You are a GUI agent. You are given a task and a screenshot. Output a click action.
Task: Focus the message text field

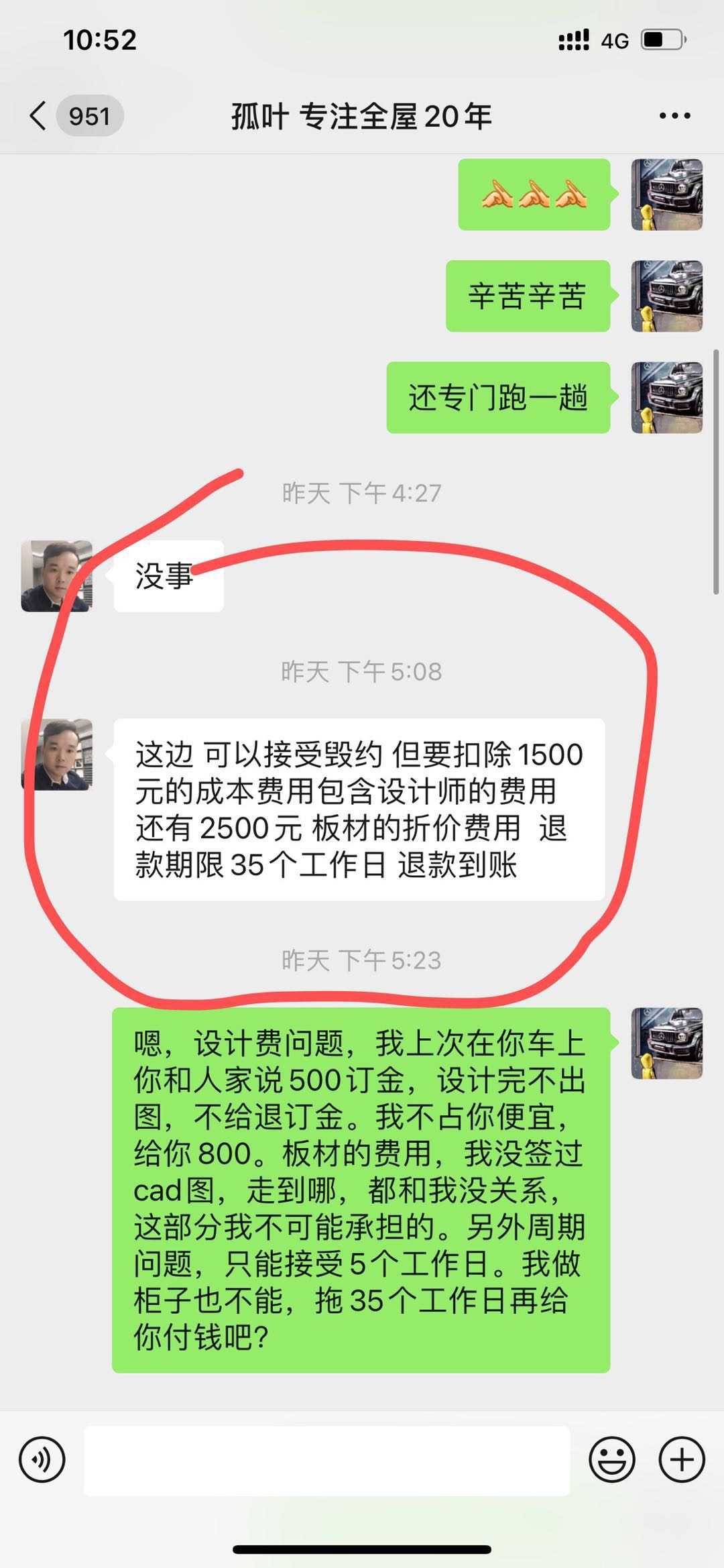[326, 1460]
